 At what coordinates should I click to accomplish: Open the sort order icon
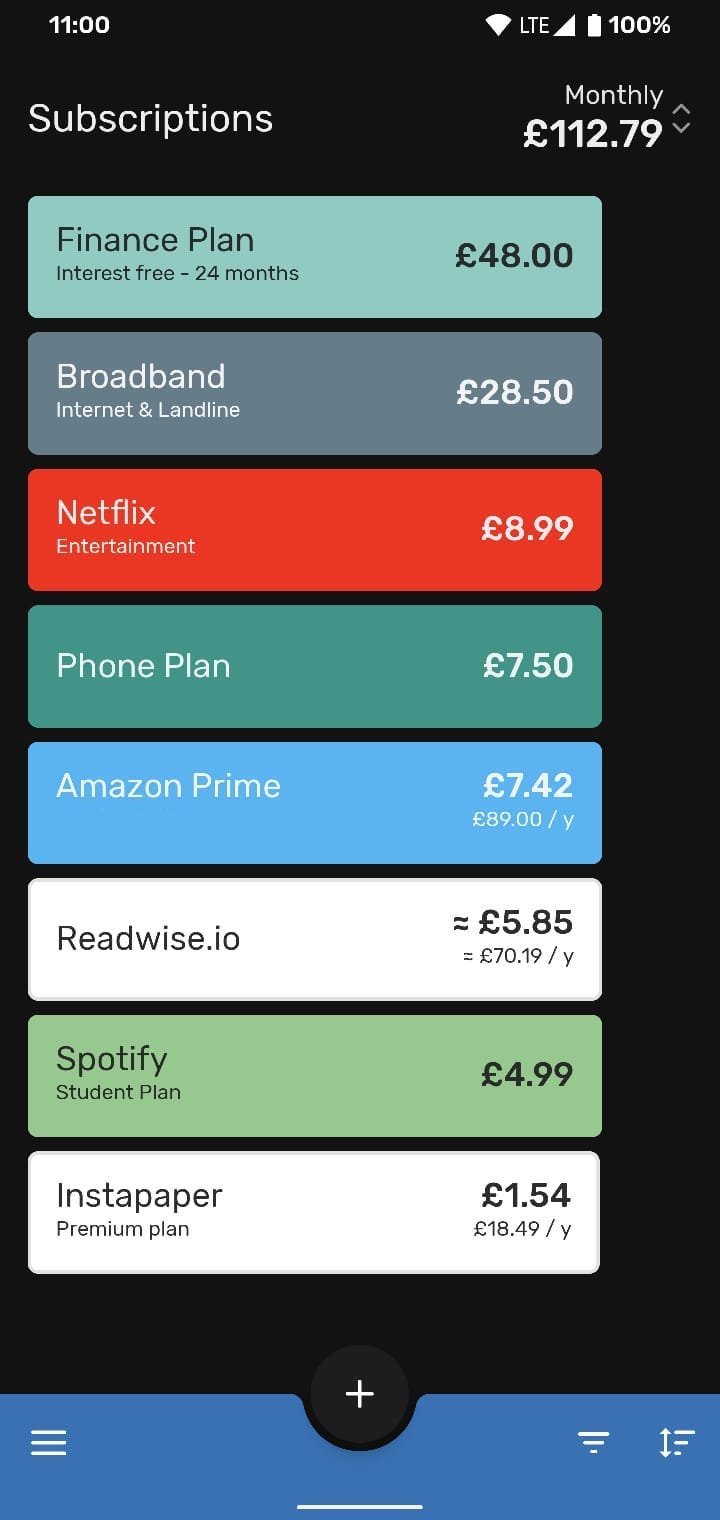click(677, 1442)
